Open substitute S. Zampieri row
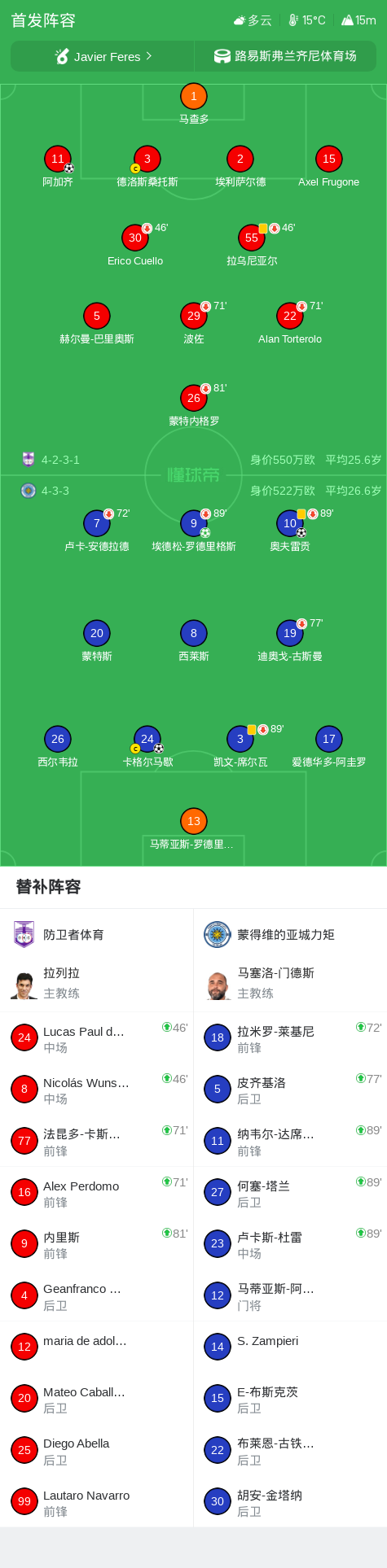Viewport: 387px width, 1568px height. point(291,1347)
